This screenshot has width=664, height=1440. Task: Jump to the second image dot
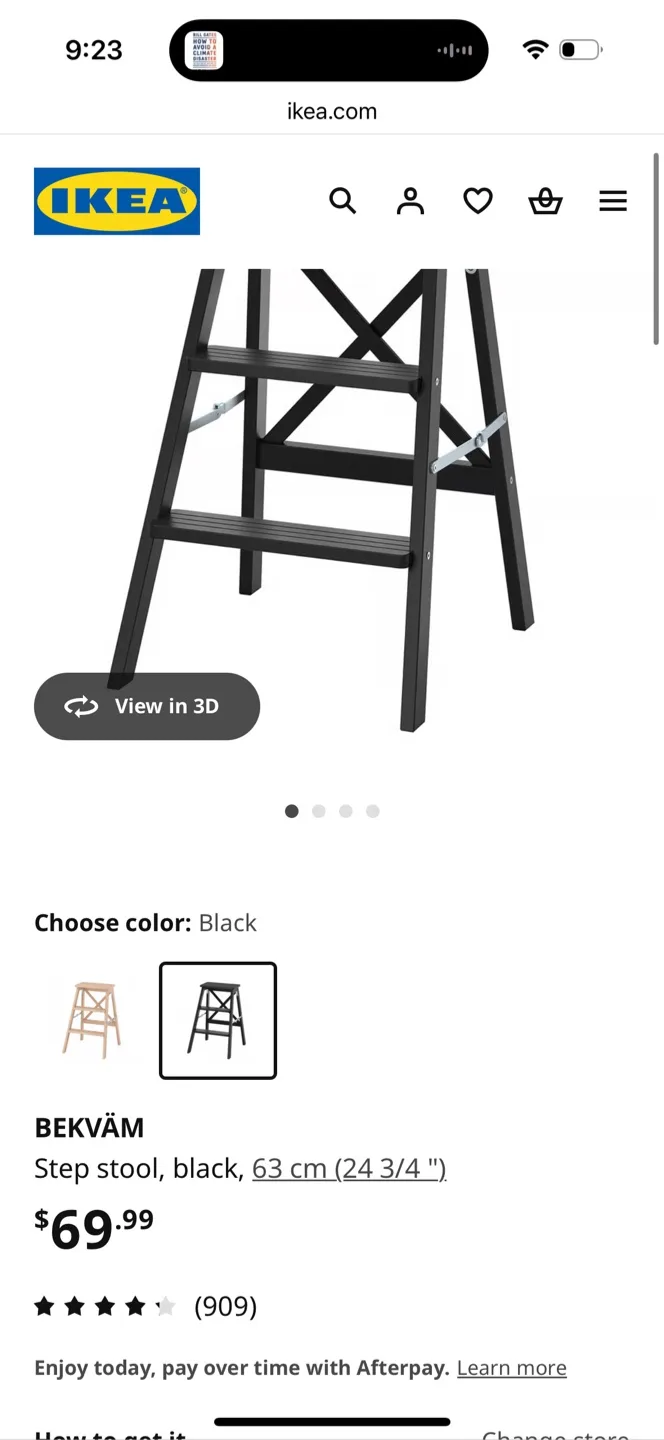pos(319,811)
